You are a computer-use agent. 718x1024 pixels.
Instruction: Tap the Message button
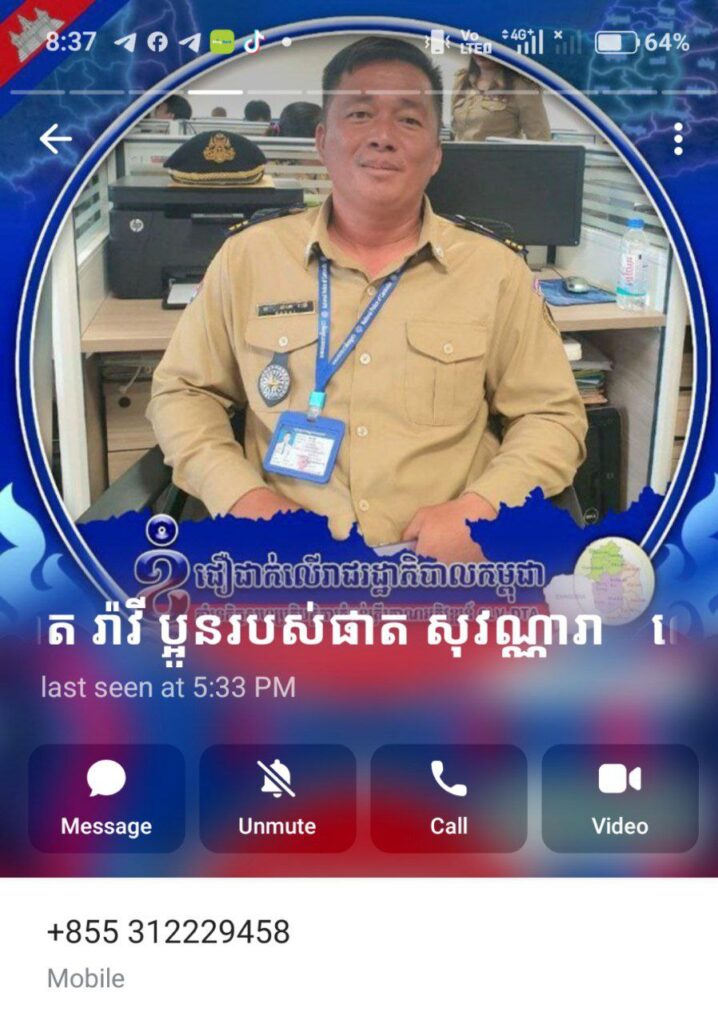click(106, 797)
